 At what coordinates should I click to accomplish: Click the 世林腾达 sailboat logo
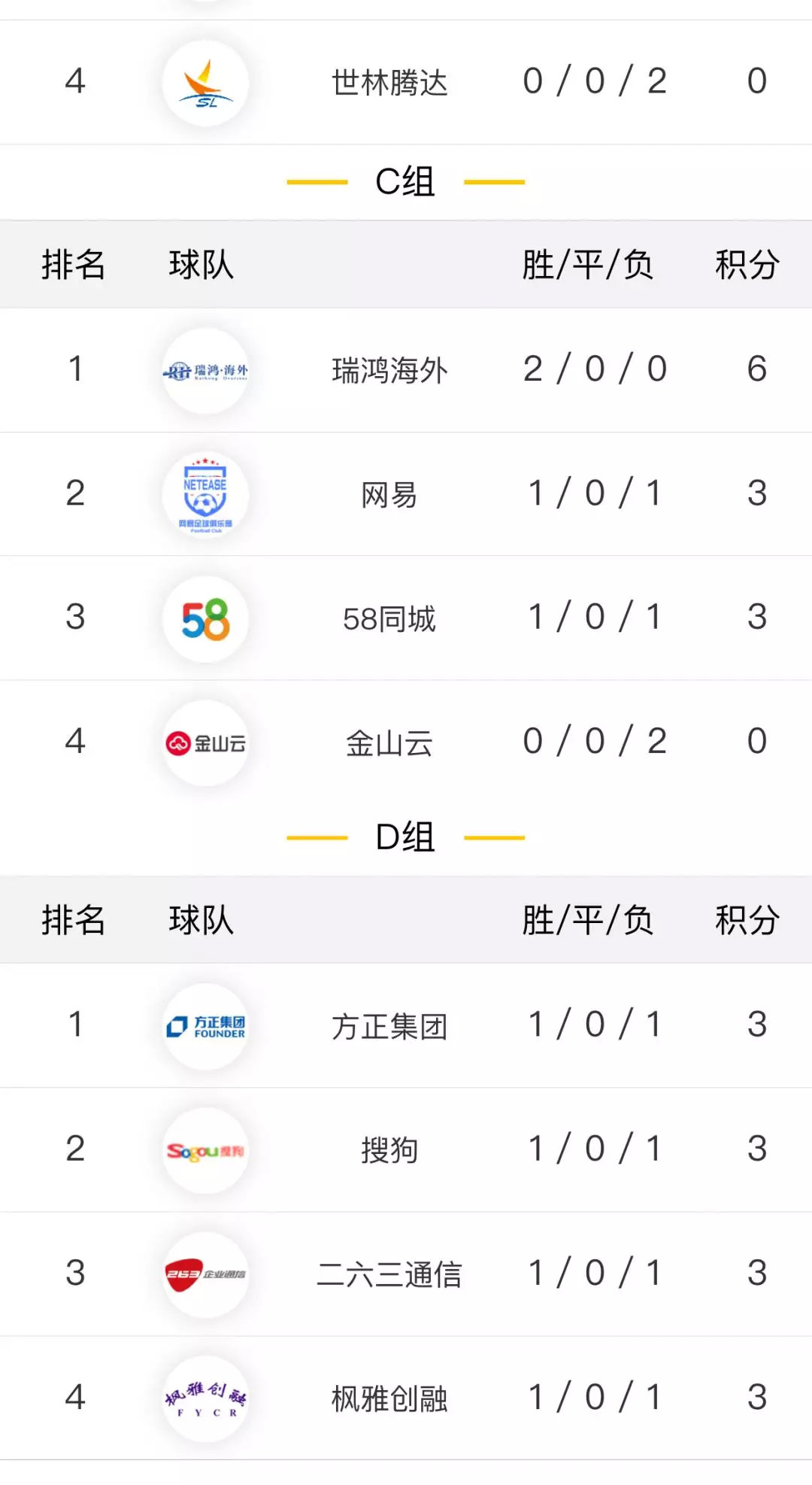click(x=206, y=81)
